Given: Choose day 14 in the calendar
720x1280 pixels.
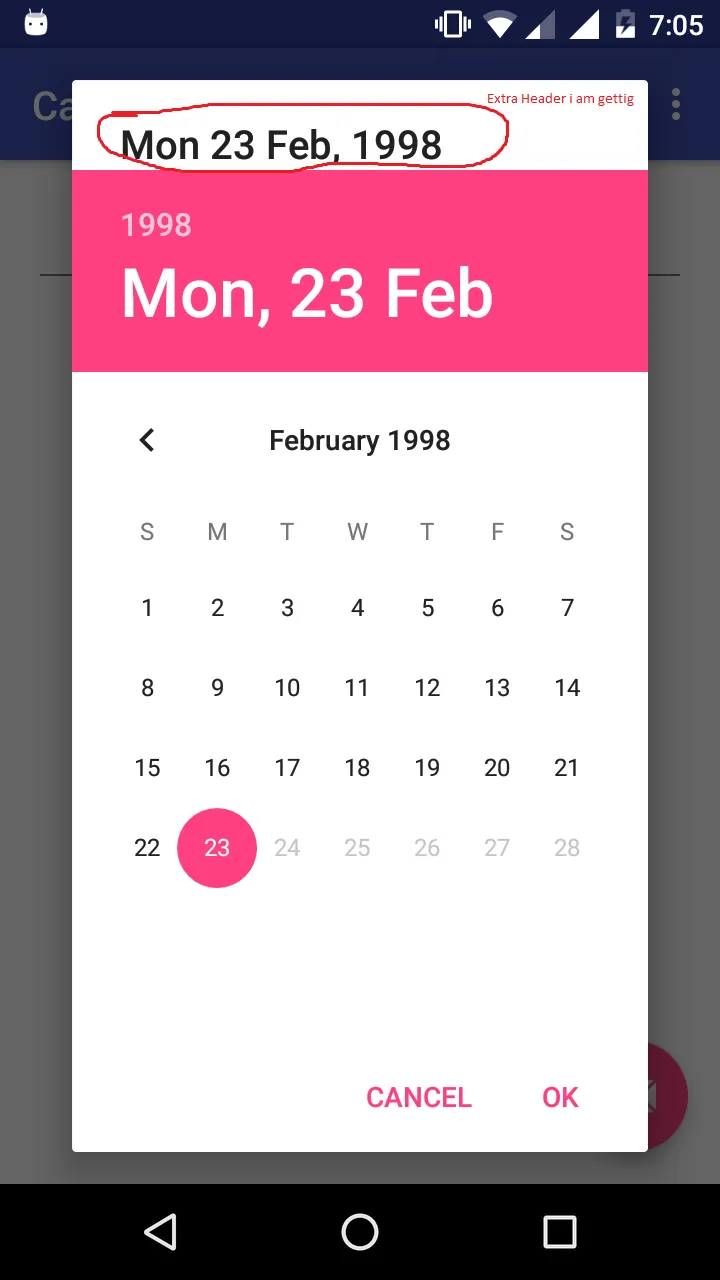Looking at the screenshot, I should [567, 688].
